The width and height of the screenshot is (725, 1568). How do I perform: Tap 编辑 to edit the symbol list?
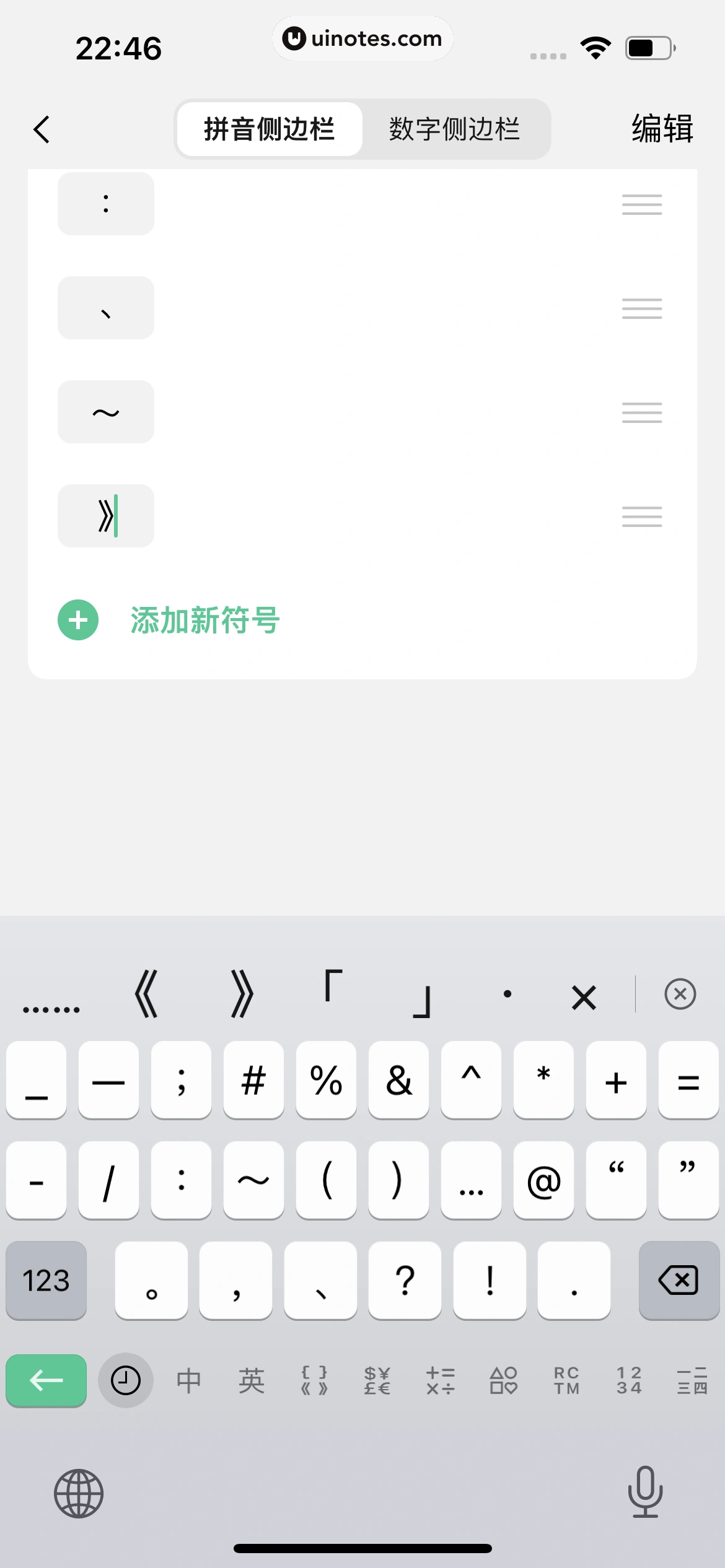coord(661,129)
